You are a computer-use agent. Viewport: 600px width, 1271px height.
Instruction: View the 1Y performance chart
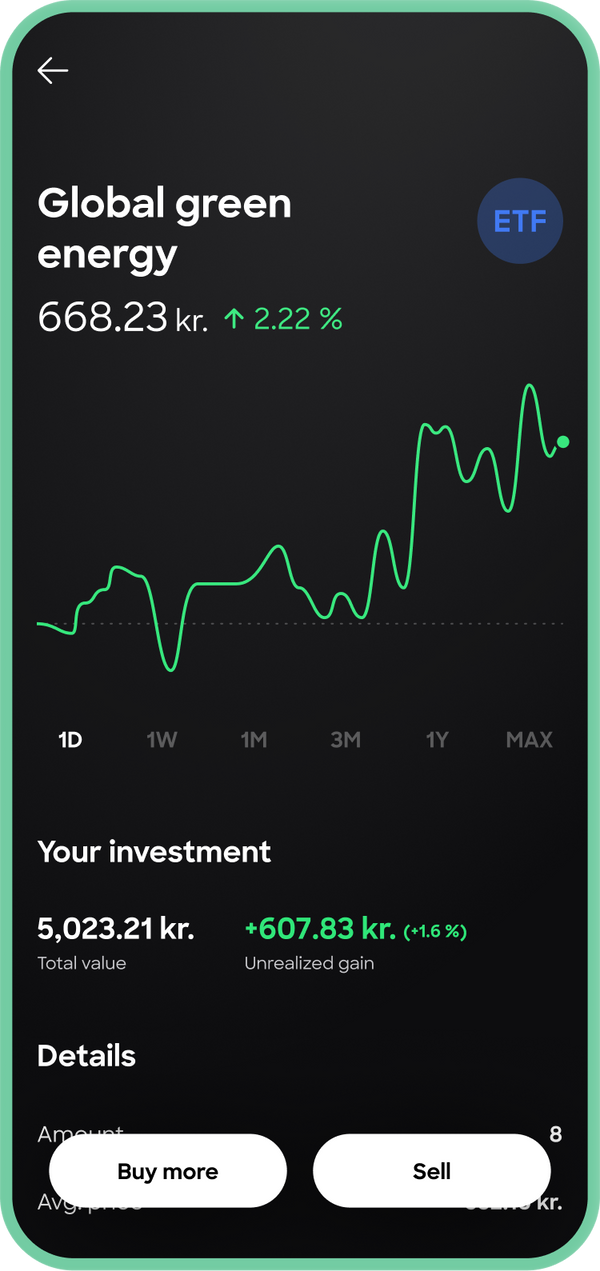(x=437, y=740)
